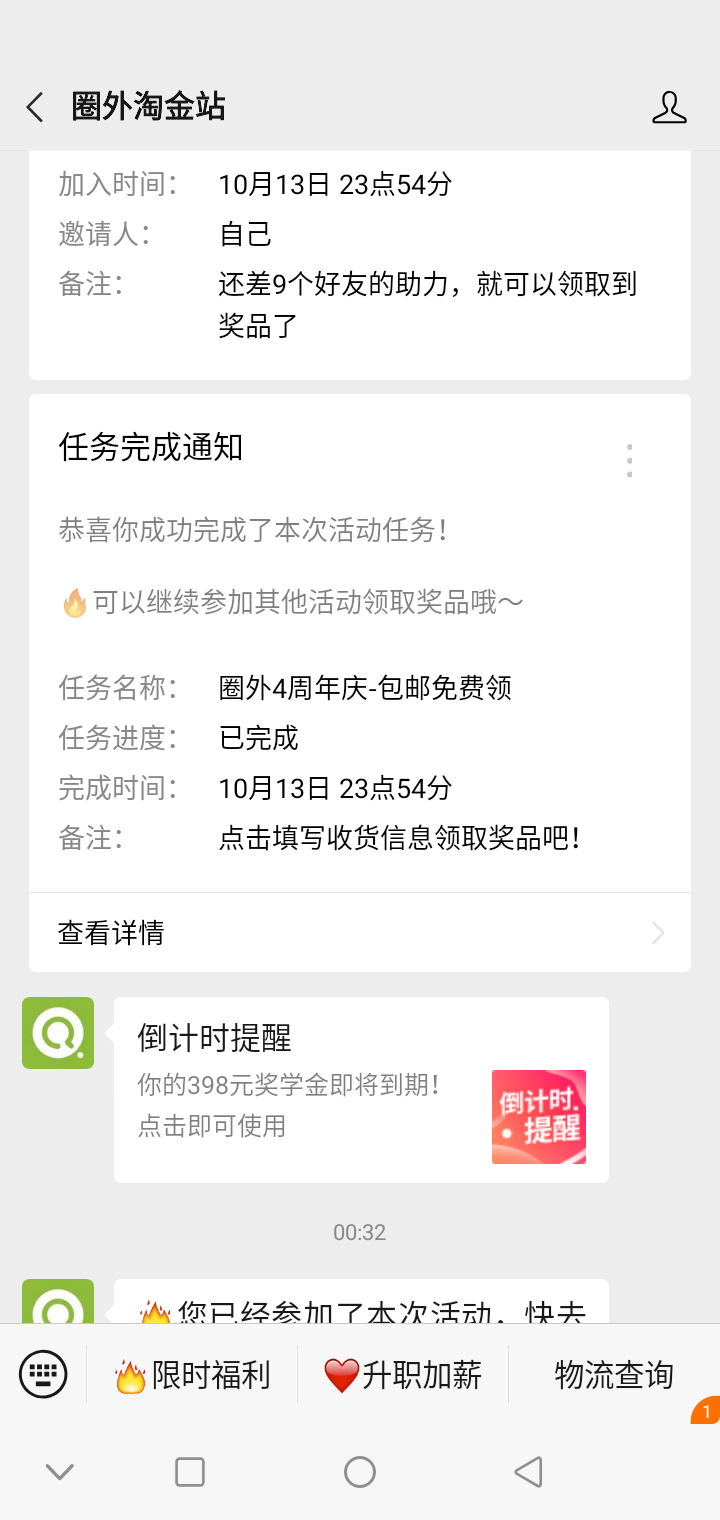Tap the 圈外 avatar beside 倒计时提醒
Image resolution: width=720 pixels, height=1520 pixels.
point(58,1033)
